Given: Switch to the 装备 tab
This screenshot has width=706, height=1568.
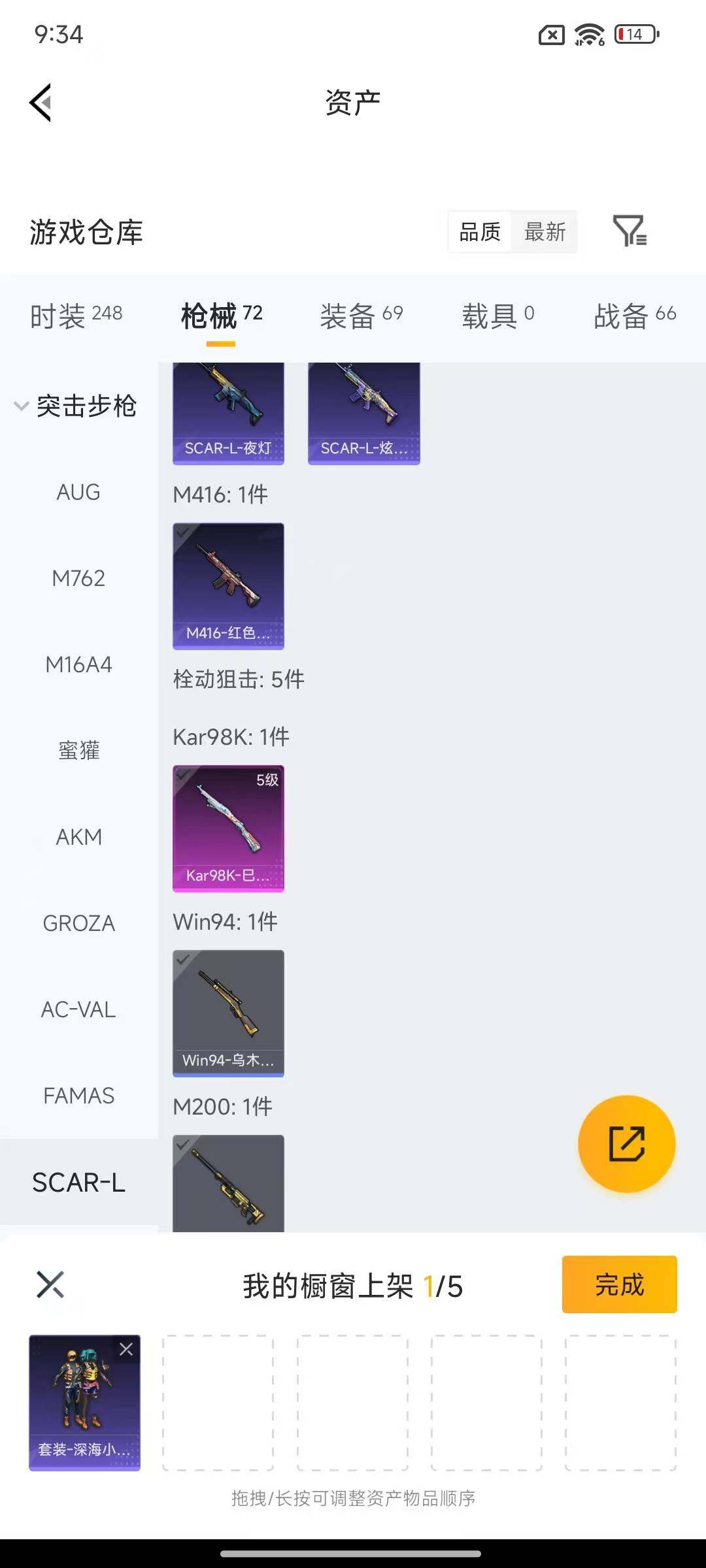Looking at the screenshot, I should (361, 316).
